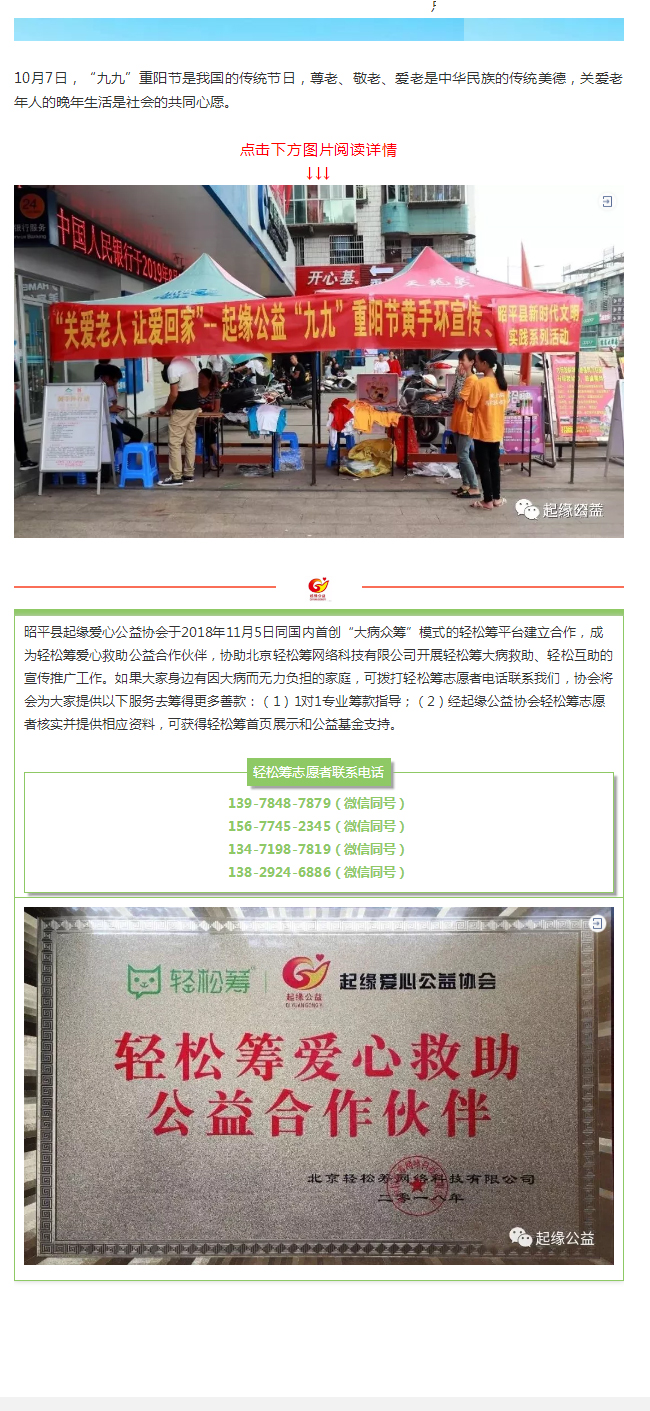
Task: Tap the jump icon on the event photo
Action: tap(606, 202)
